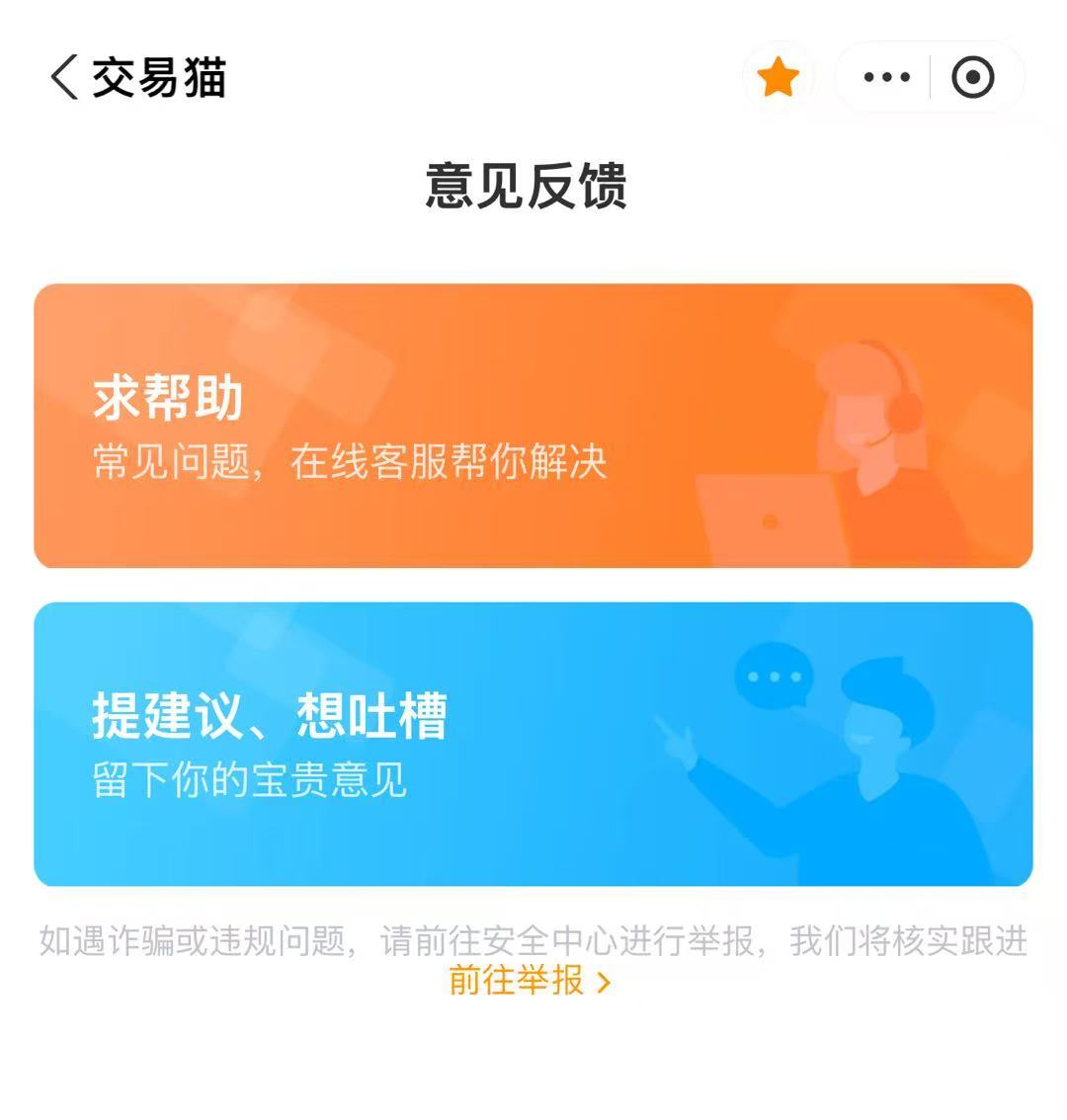Close the mini program via the circle icon
Image resolution: width=1067 pixels, height=1120 pixels.
click(x=973, y=77)
